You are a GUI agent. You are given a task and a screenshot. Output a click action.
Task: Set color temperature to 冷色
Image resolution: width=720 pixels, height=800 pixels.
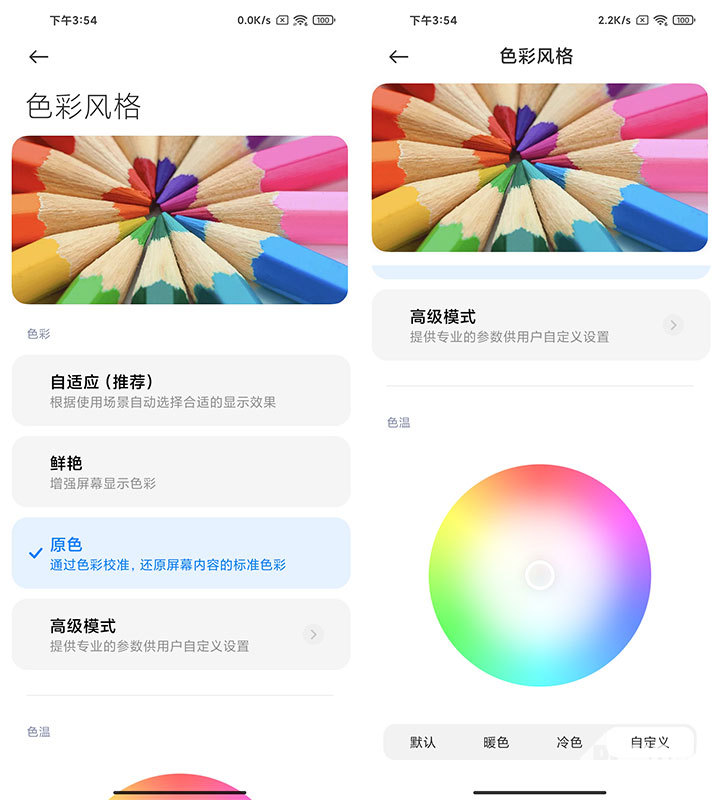[x=569, y=742]
